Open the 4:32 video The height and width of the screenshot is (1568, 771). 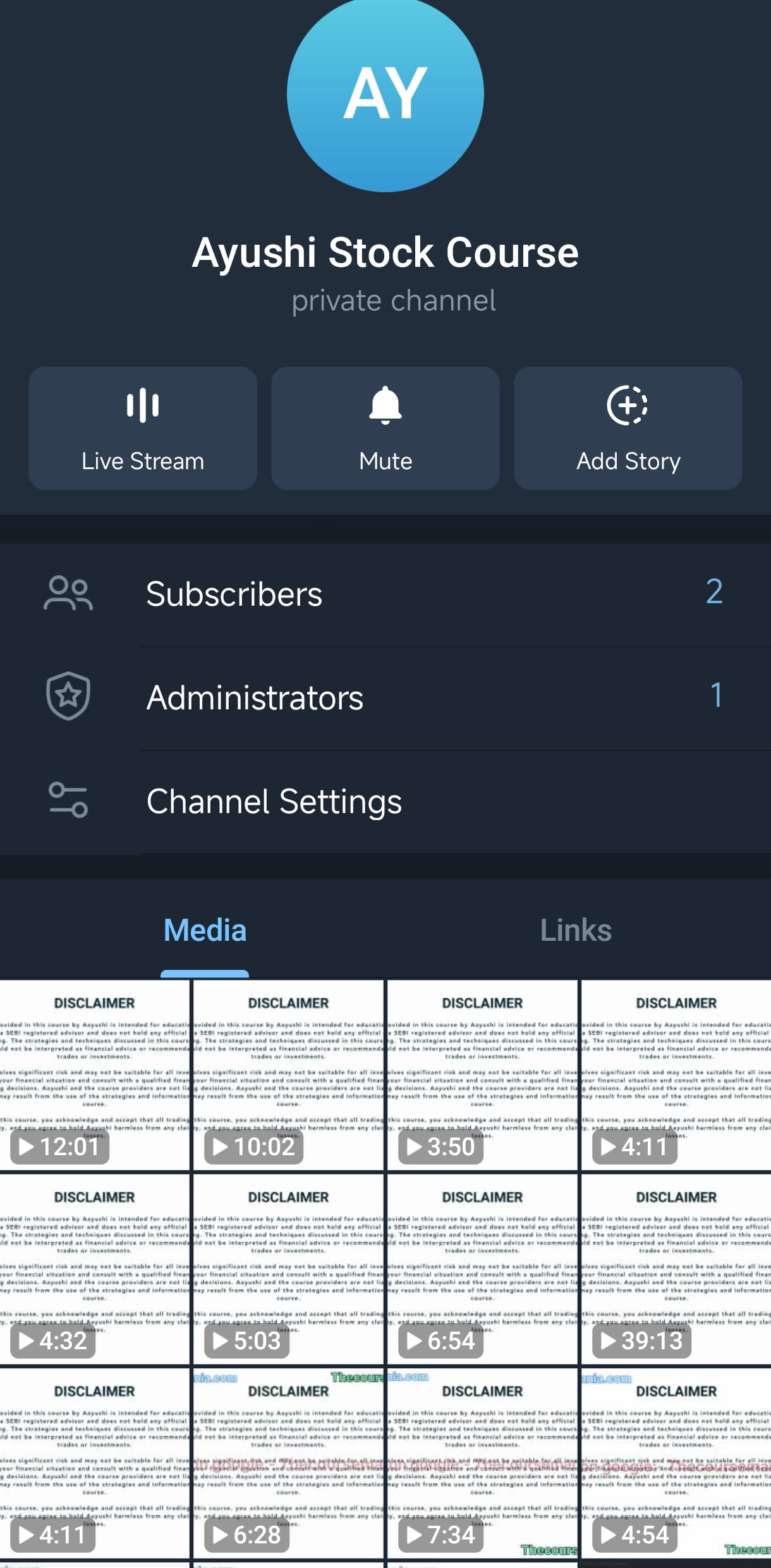95,1269
